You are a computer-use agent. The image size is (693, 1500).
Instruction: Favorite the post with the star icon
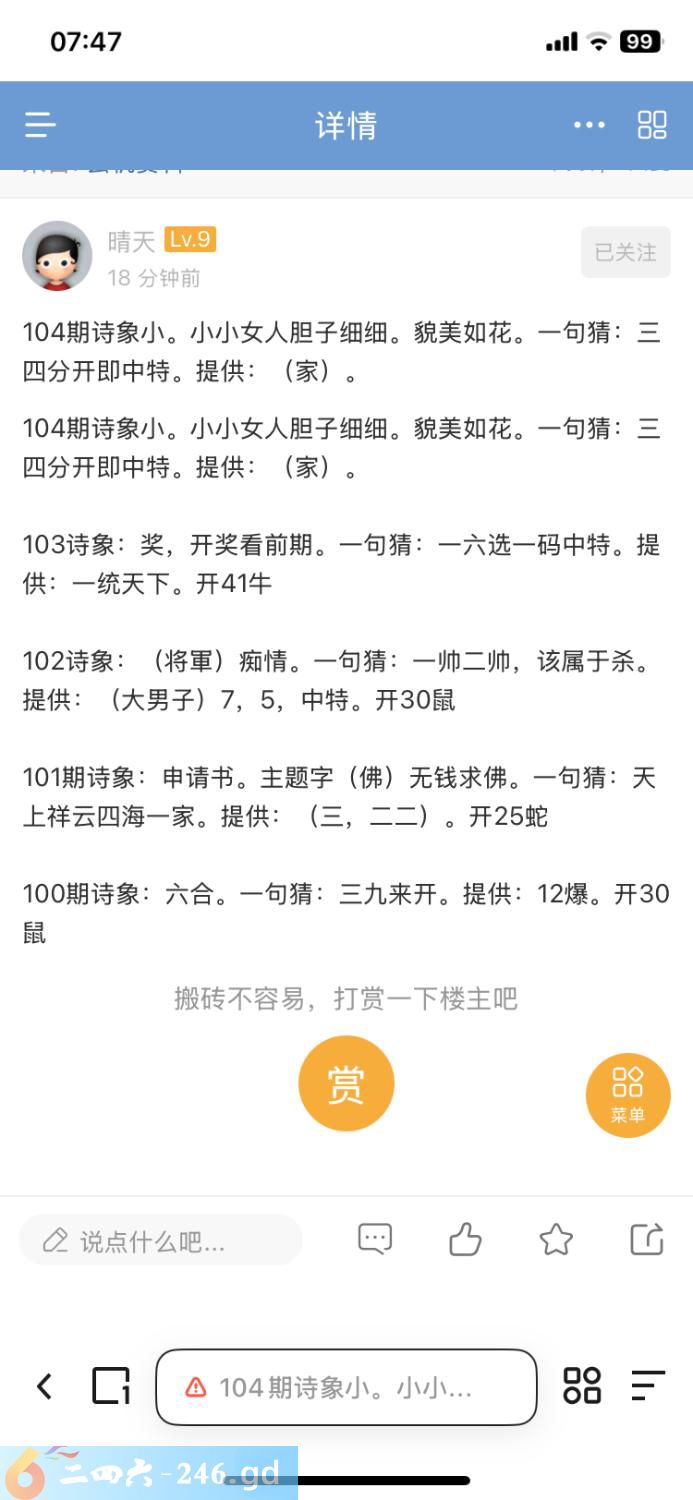point(556,1240)
